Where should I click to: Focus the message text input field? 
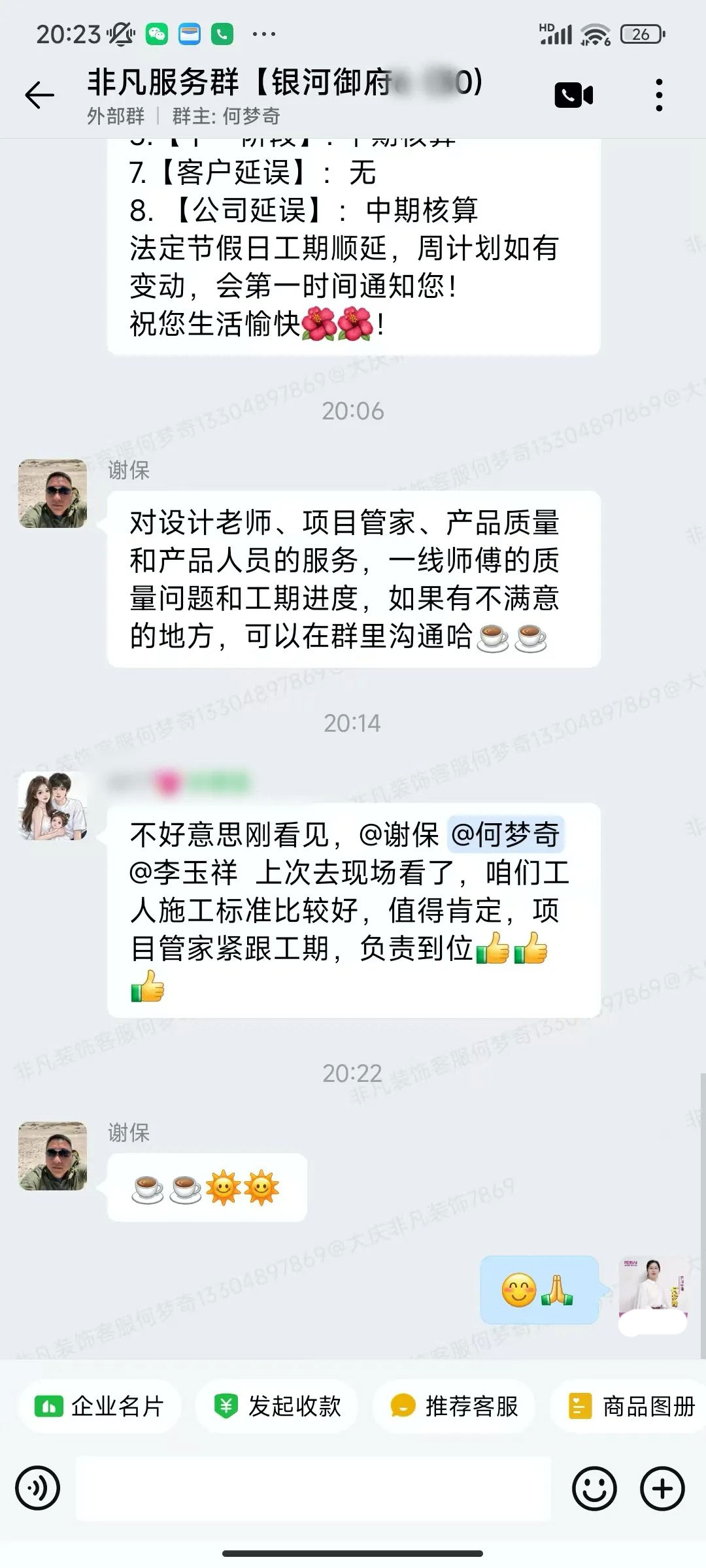tap(314, 1489)
